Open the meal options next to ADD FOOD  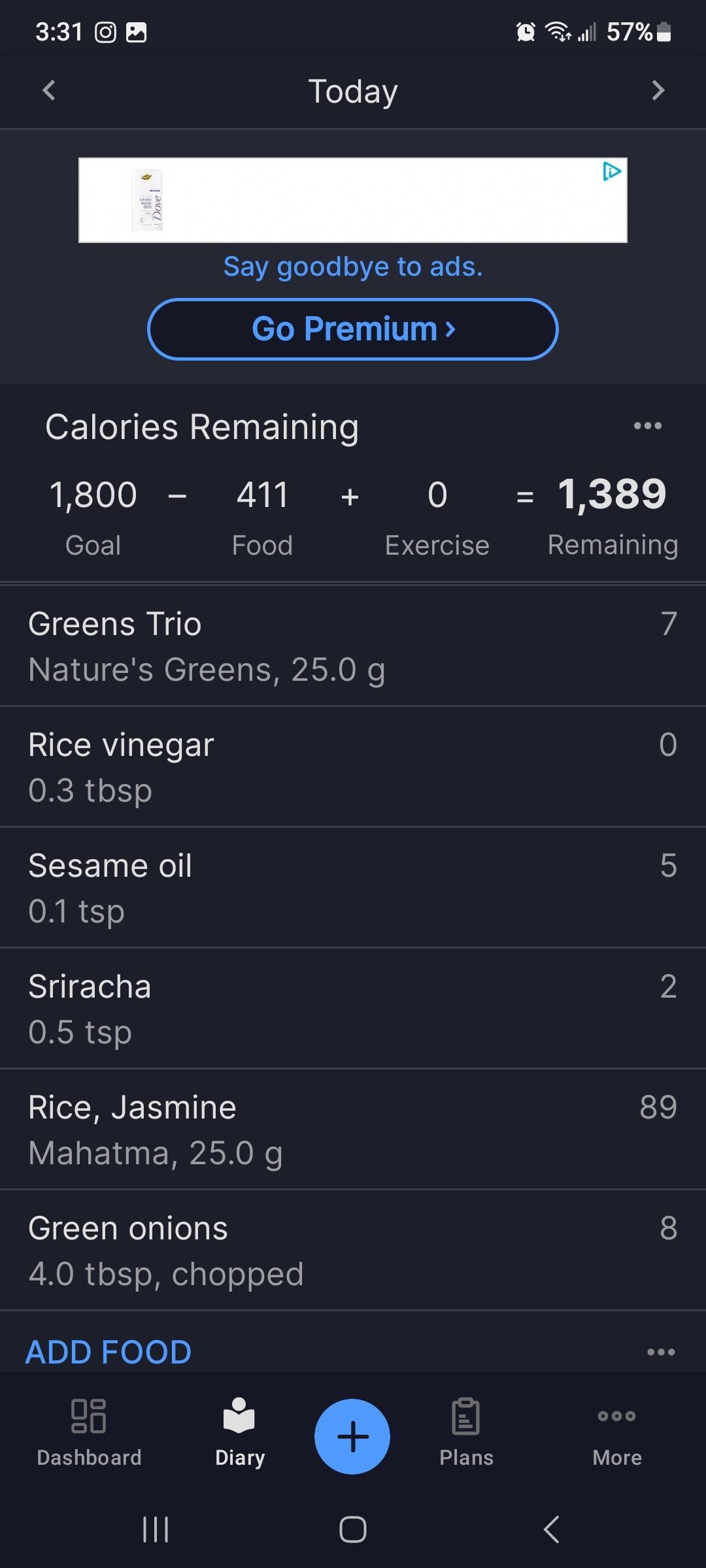tap(661, 1352)
